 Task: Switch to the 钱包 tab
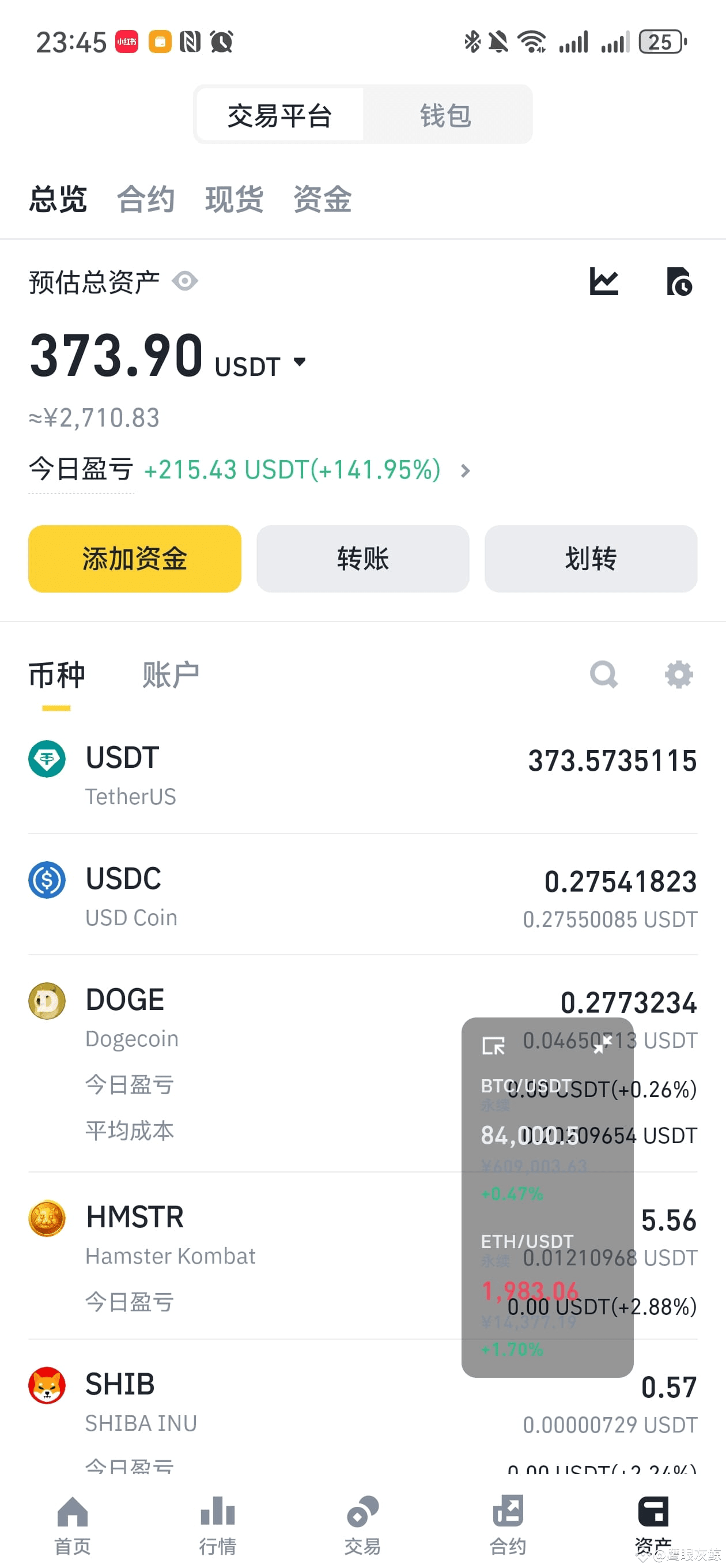[447, 115]
